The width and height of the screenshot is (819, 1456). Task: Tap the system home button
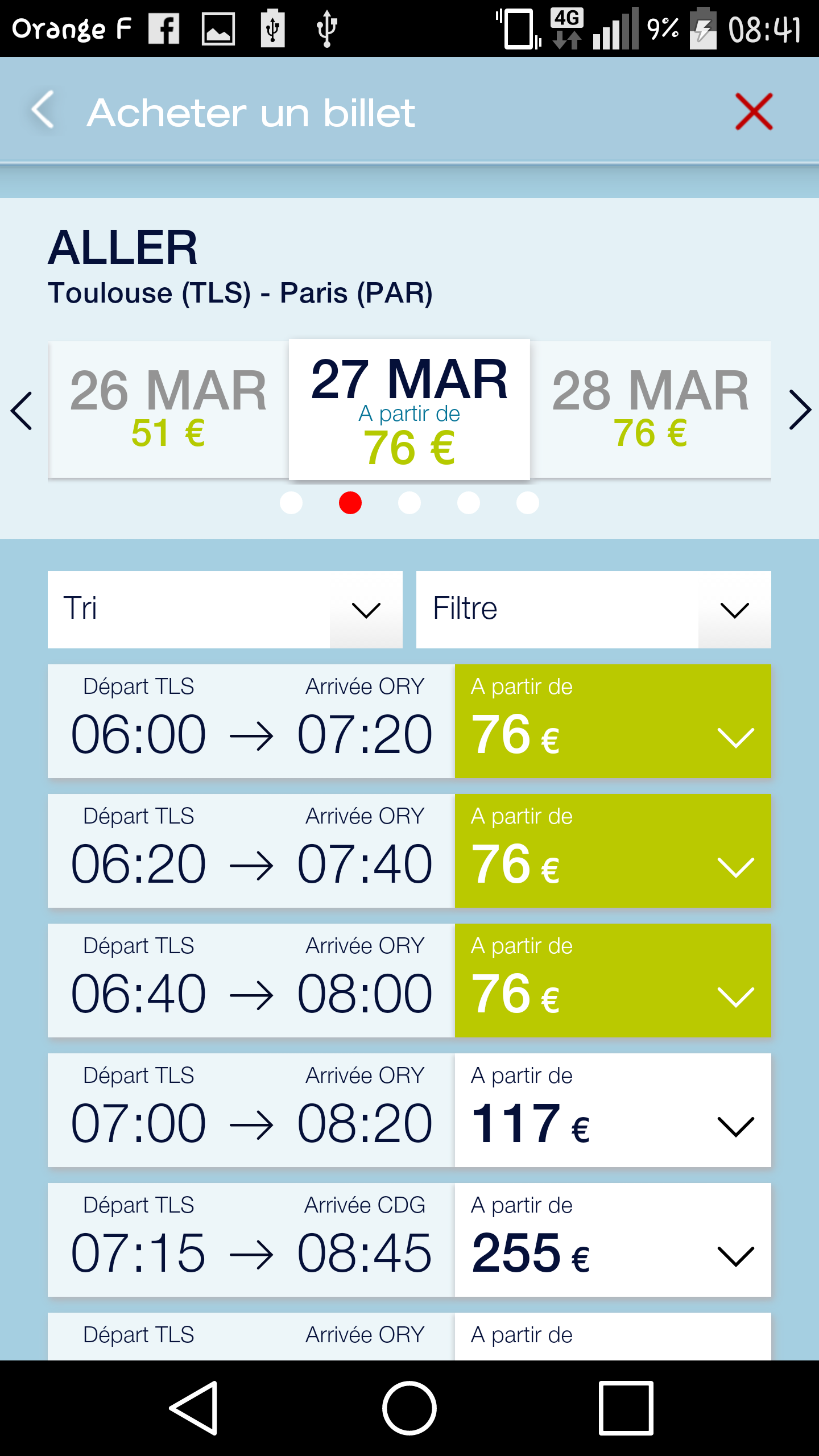pos(409,1408)
